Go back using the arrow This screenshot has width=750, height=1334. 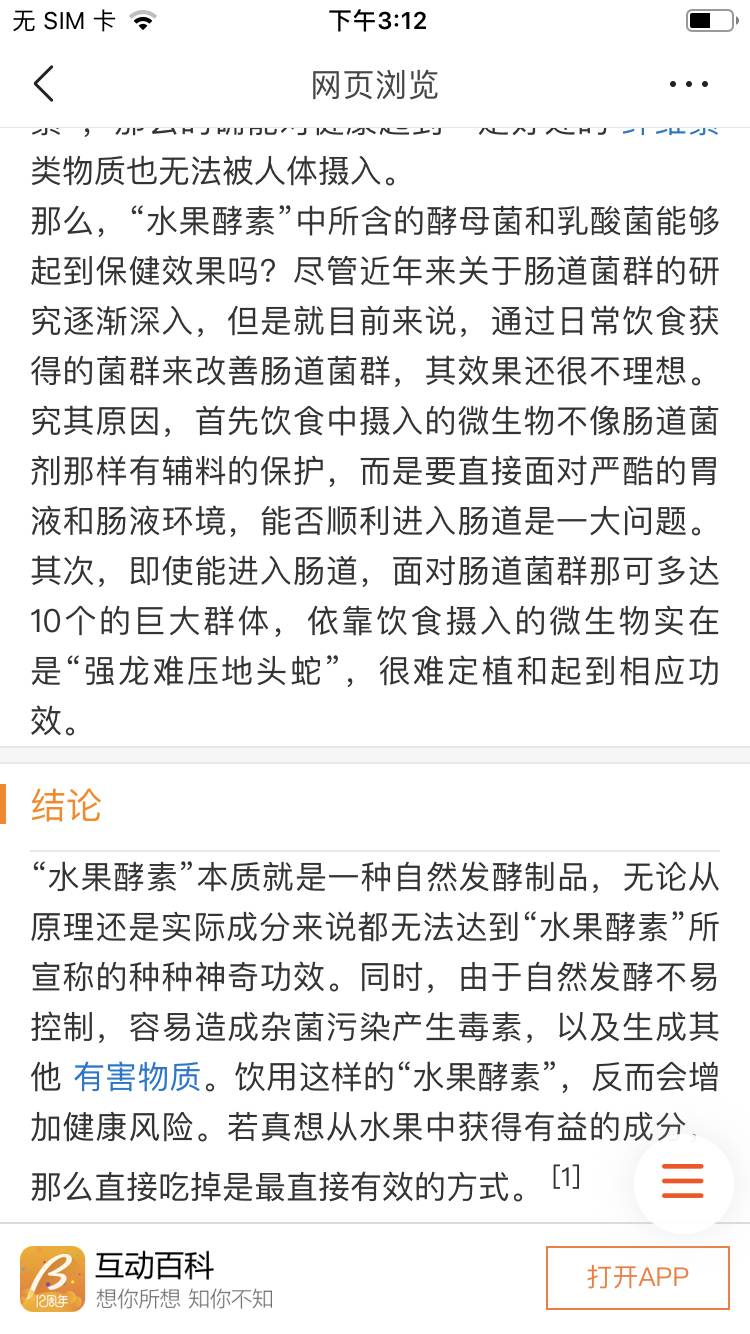point(44,84)
